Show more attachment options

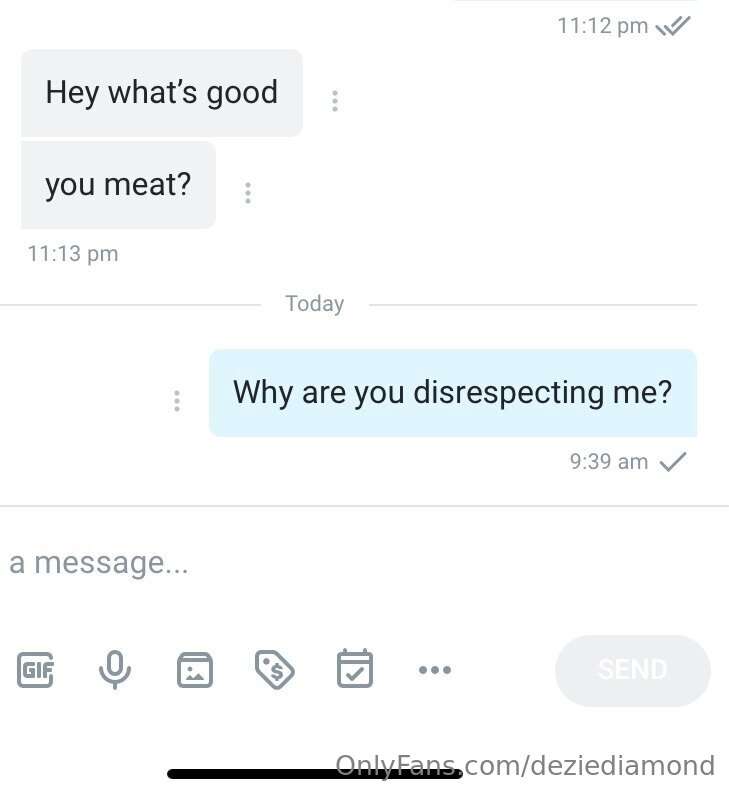(x=434, y=669)
